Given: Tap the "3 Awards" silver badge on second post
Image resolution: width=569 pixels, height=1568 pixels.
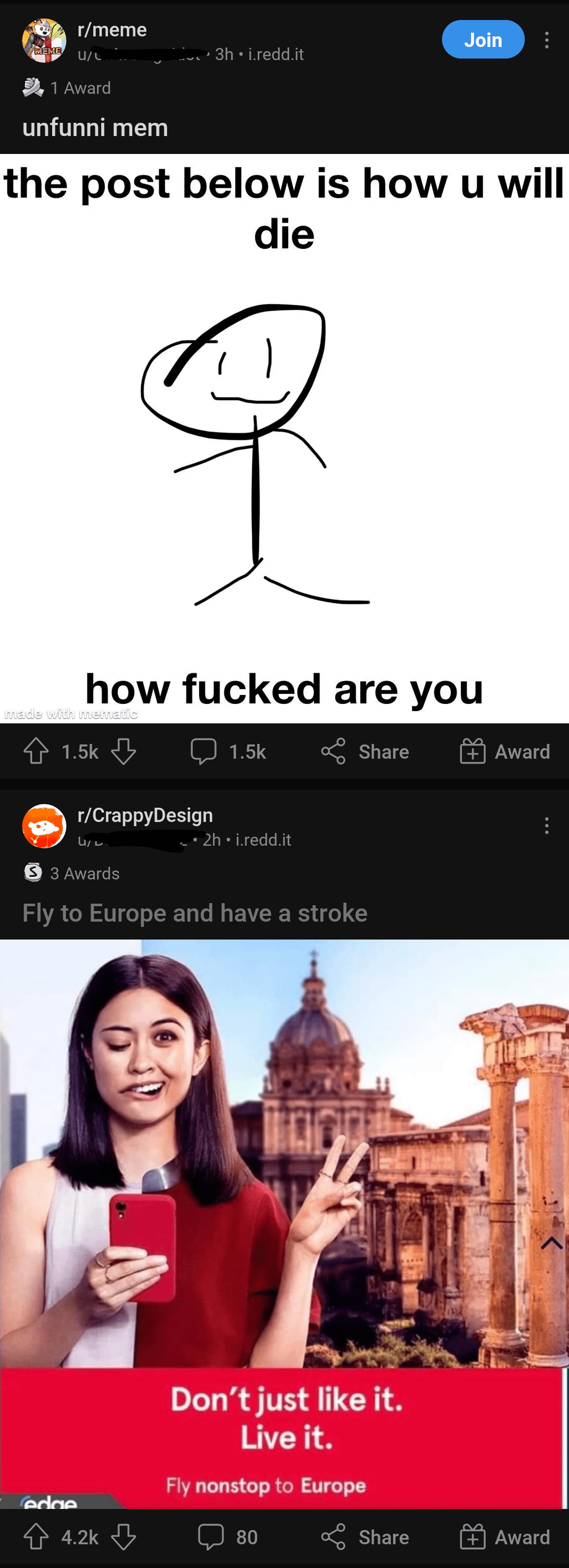Looking at the screenshot, I should [34, 872].
